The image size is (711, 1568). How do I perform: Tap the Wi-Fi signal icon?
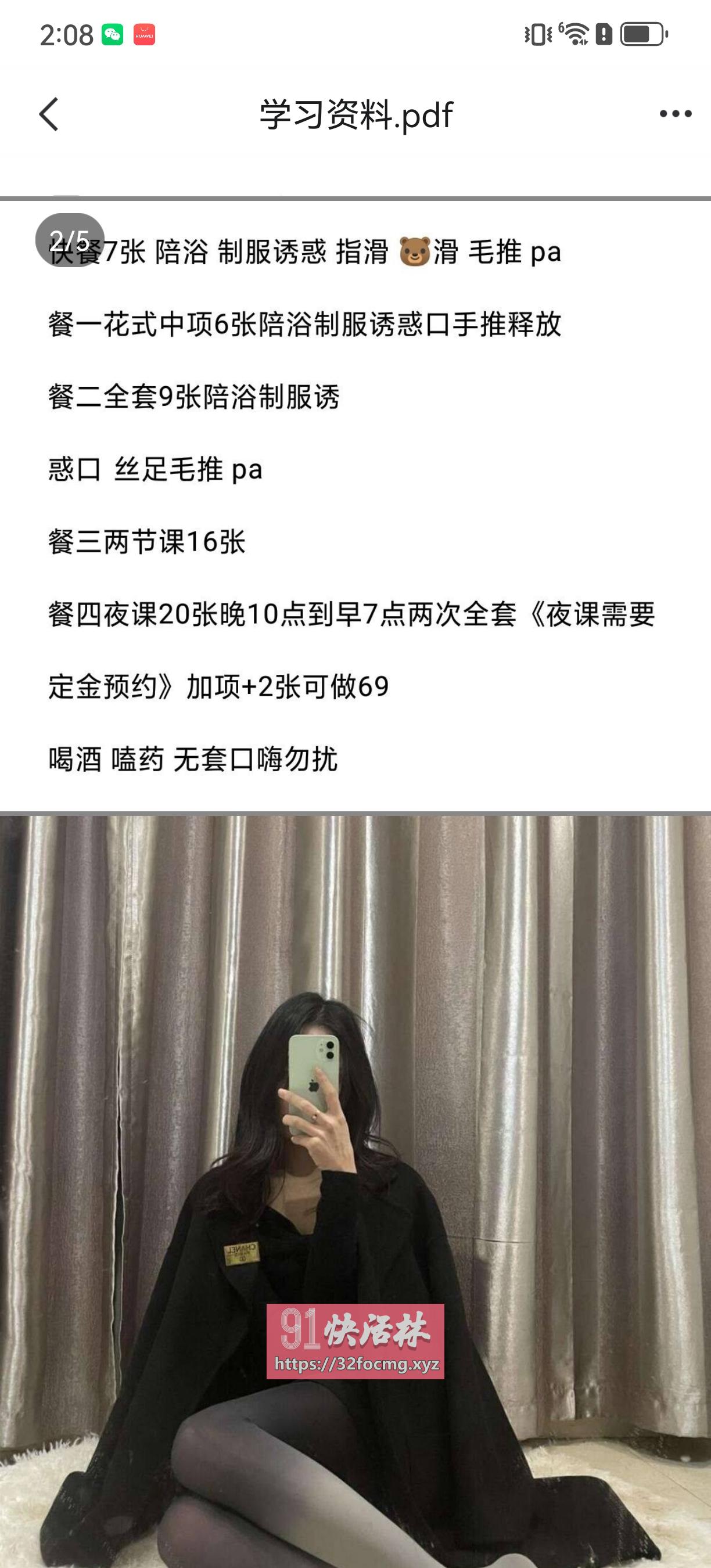574,35
